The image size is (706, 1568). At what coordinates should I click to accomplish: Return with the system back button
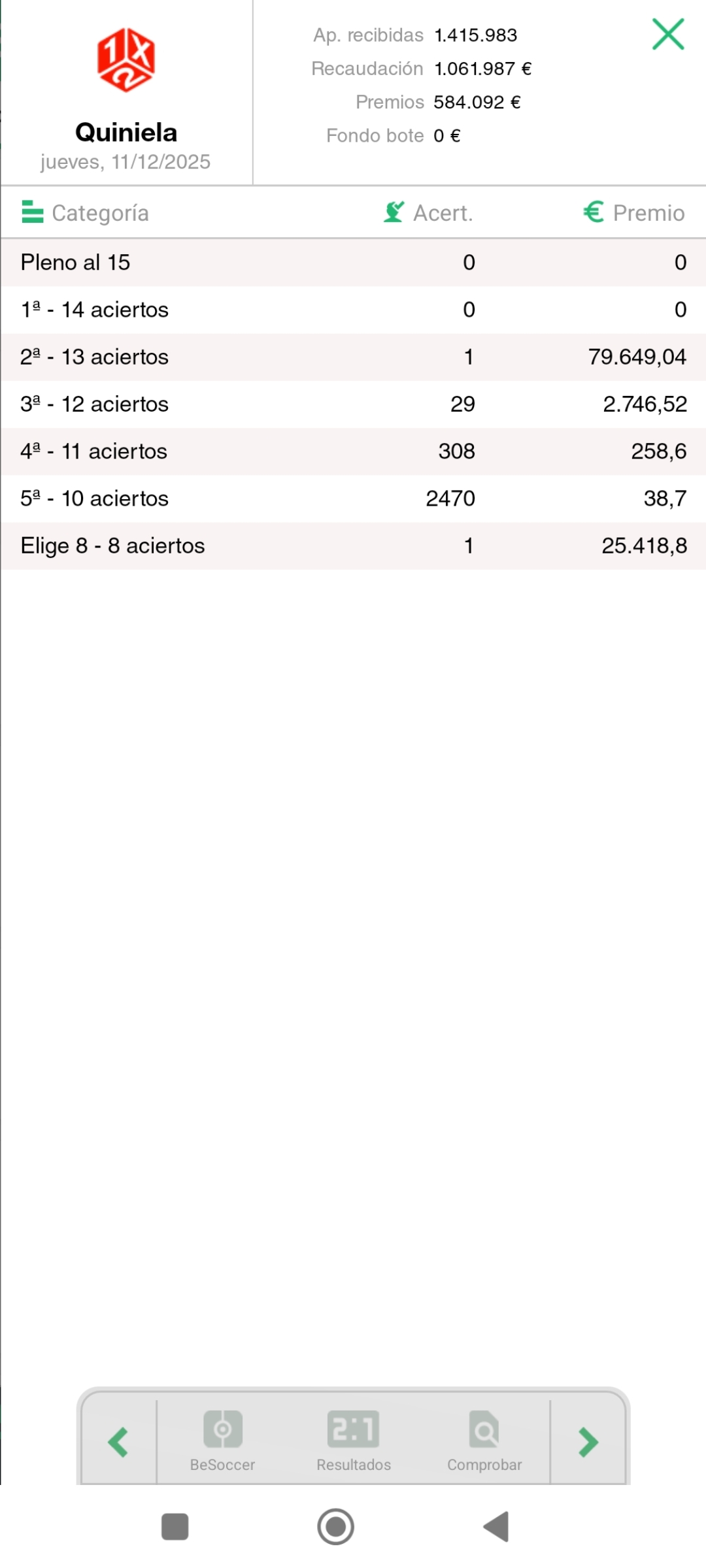pyautogui.click(x=496, y=1527)
